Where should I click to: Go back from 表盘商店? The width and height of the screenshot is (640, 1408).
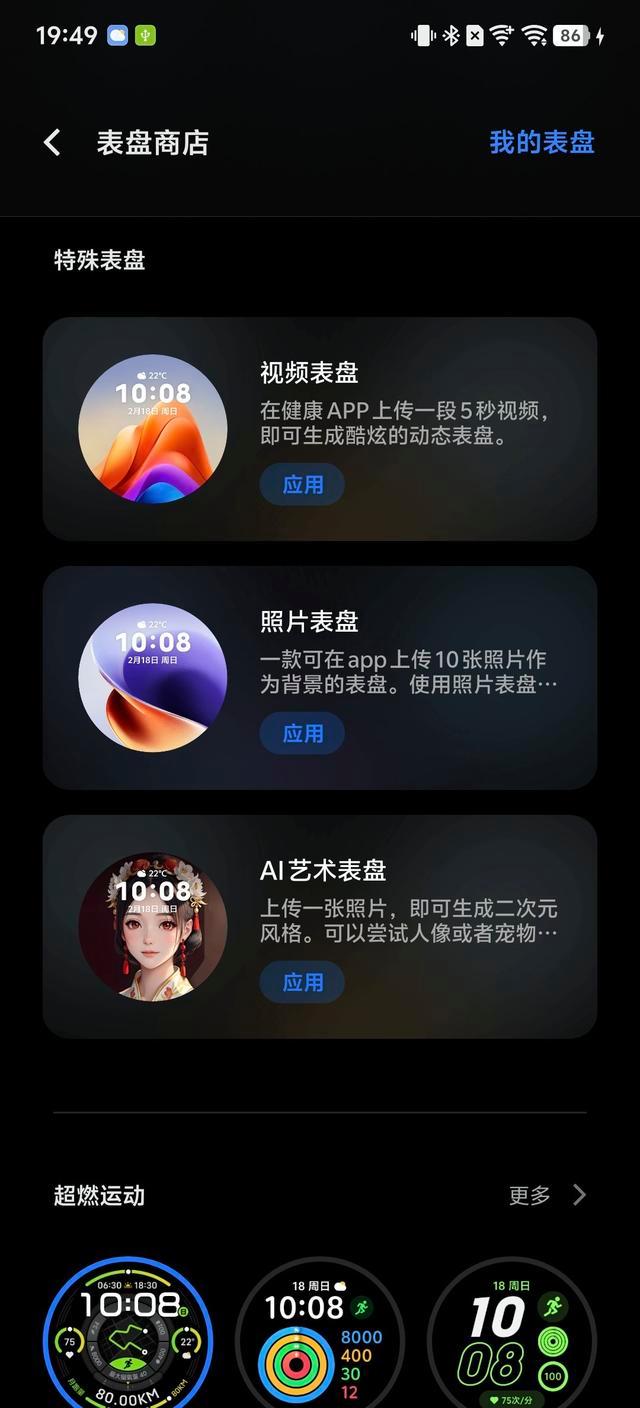(x=53, y=143)
